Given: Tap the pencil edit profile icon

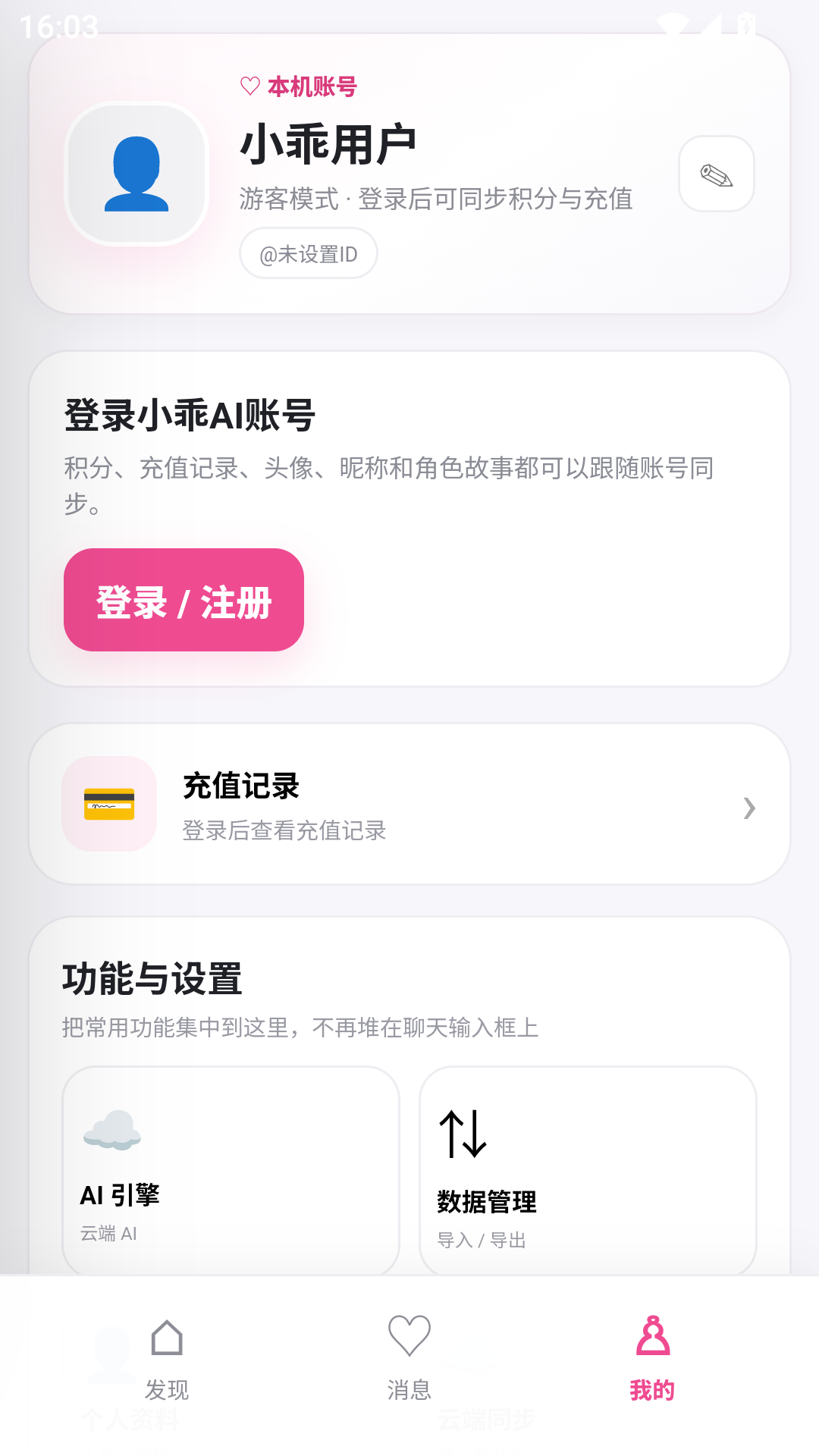Looking at the screenshot, I should [716, 174].
